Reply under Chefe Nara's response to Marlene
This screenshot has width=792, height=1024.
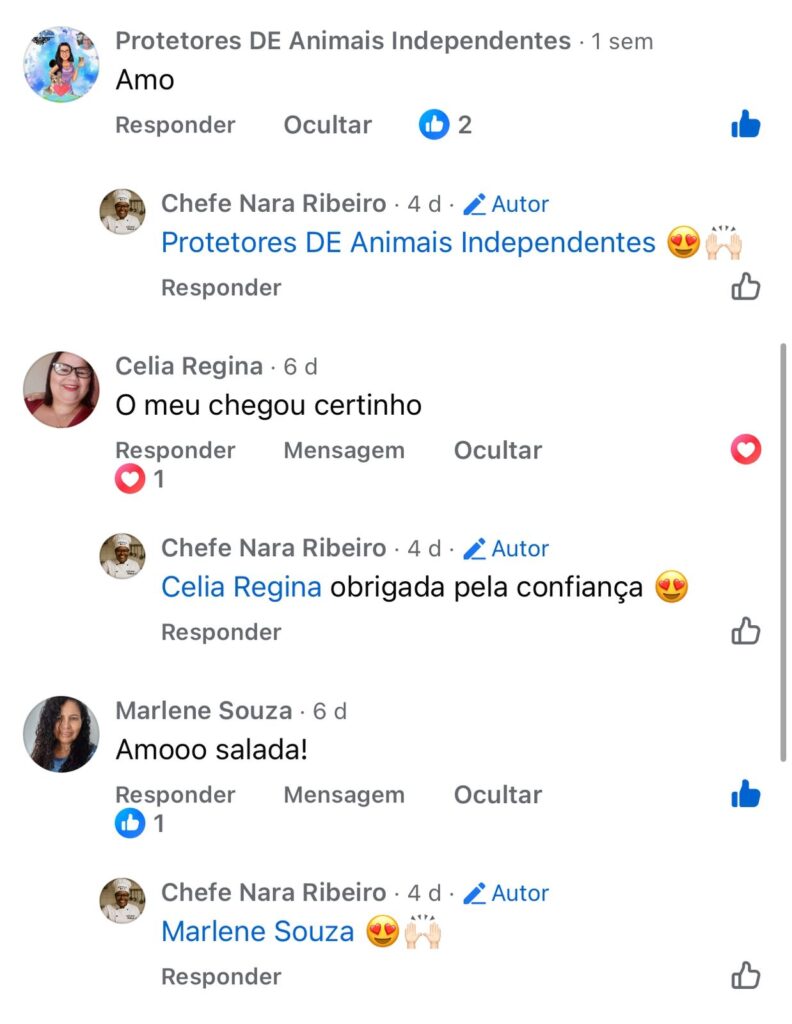221,976
